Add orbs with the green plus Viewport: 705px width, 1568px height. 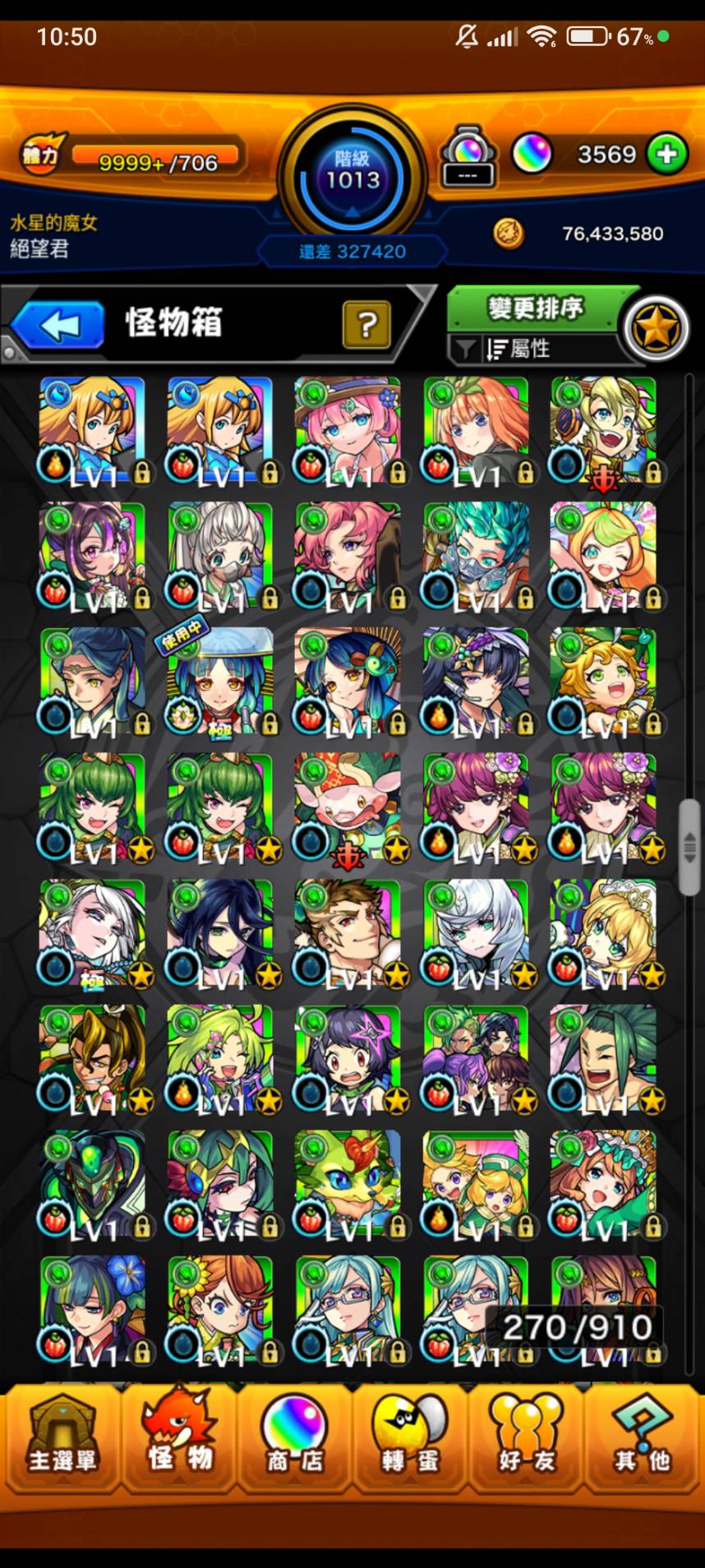[666, 154]
